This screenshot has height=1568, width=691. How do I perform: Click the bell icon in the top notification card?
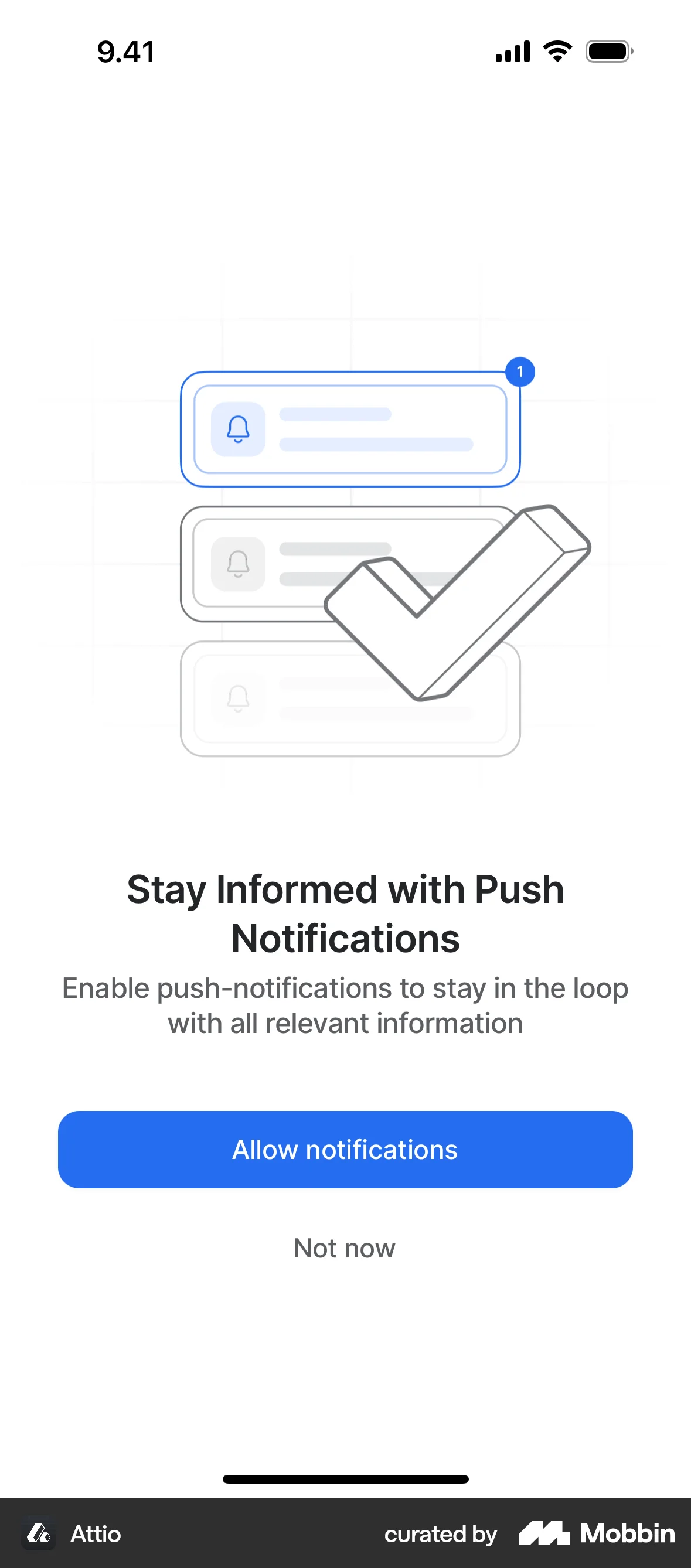(x=238, y=428)
